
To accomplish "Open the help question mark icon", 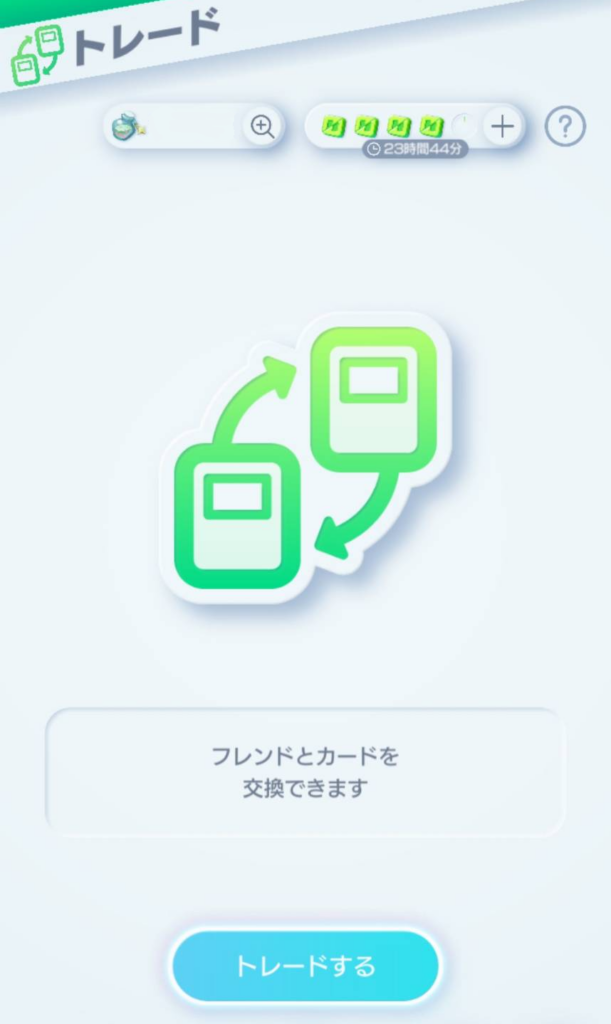I will (x=565, y=127).
